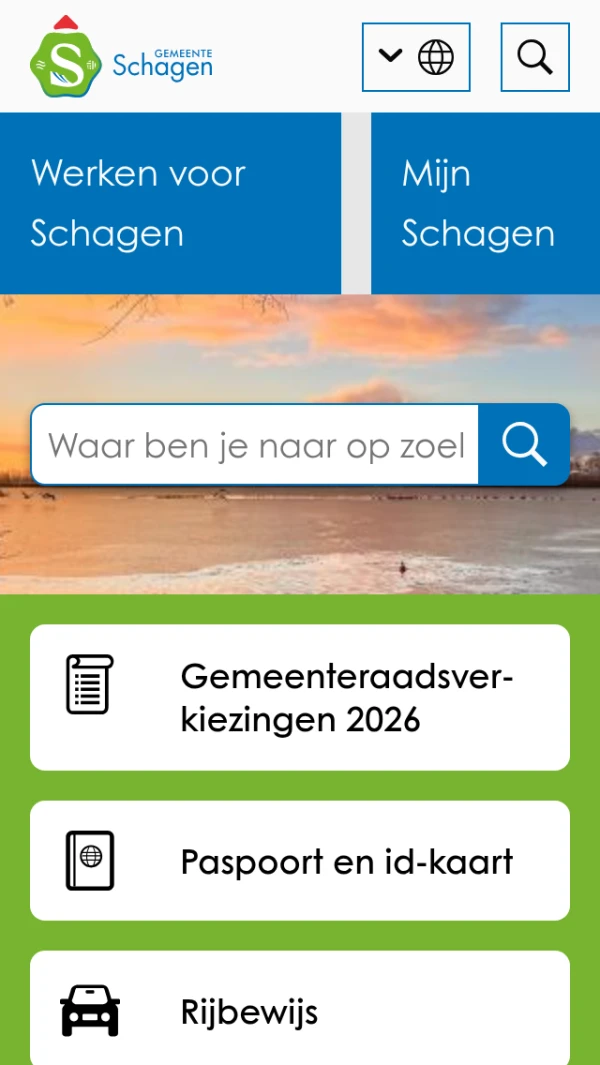The width and height of the screenshot is (600, 1065).
Task: Open the Rijbewijs card
Action: point(300,1010)
